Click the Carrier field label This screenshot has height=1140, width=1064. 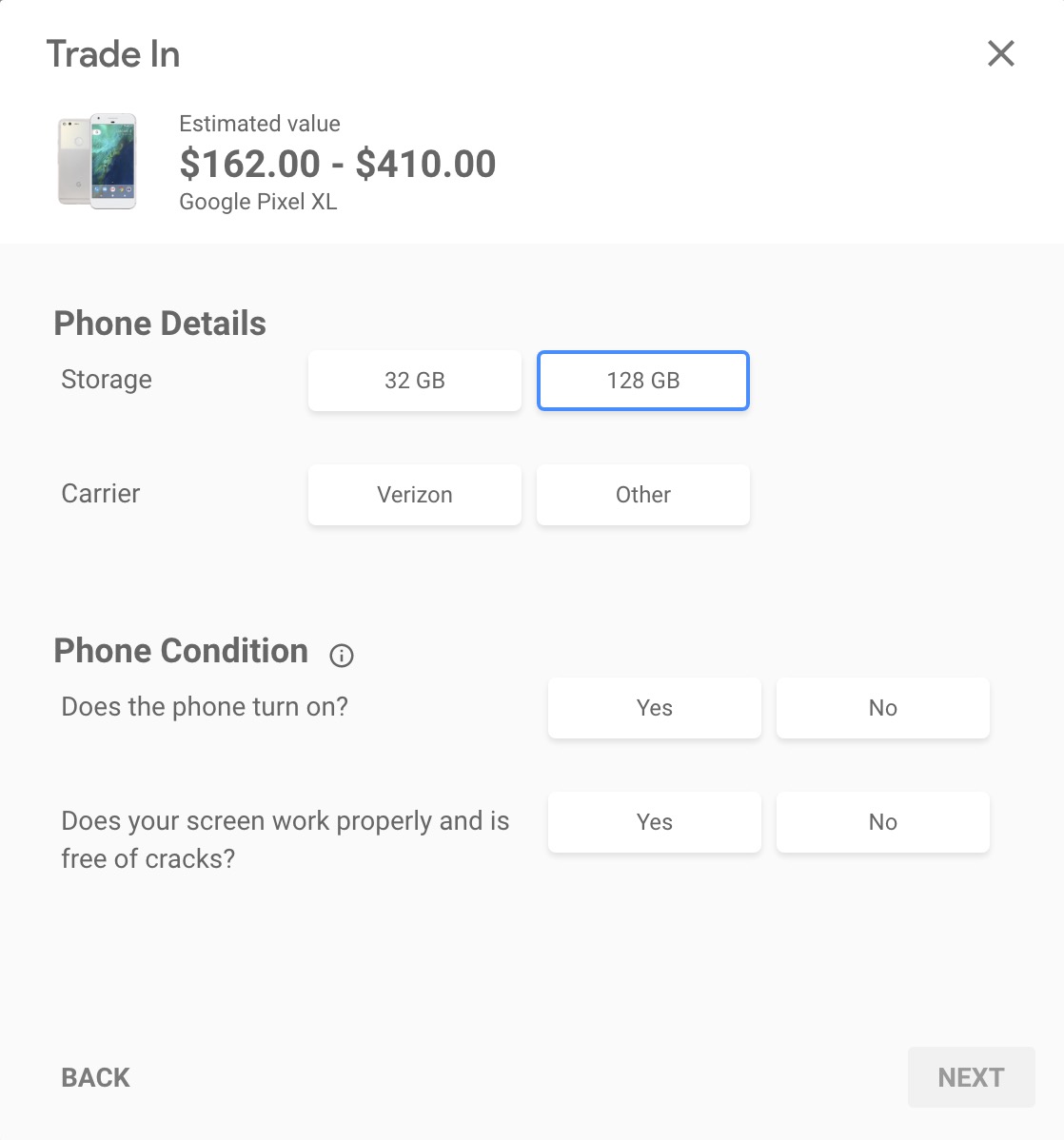pos(100,494)
